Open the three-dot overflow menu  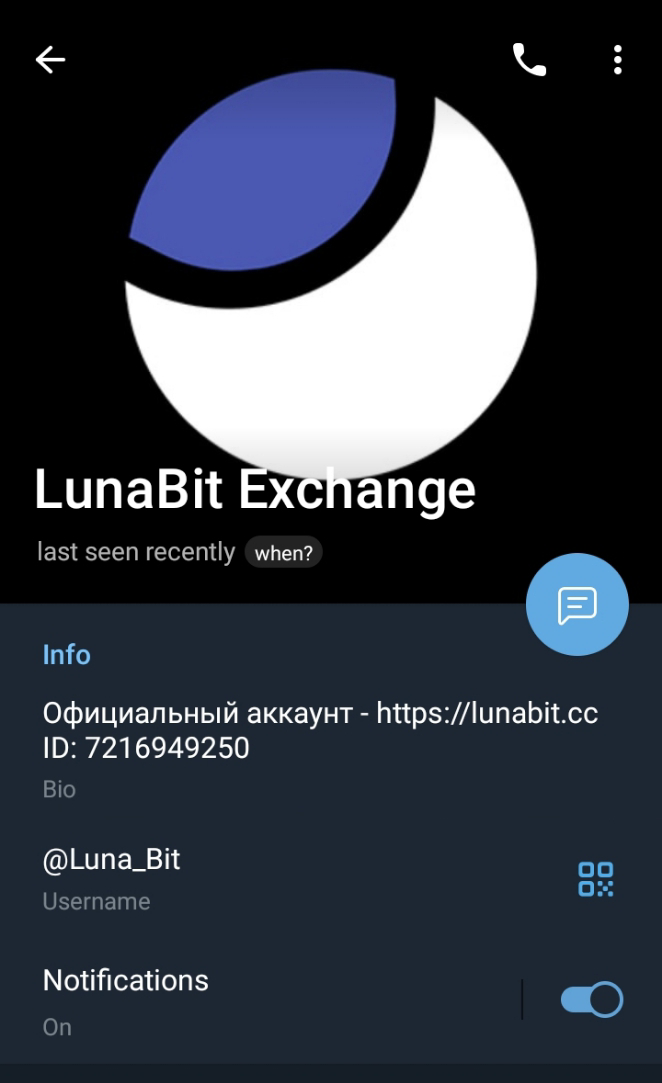618,60
